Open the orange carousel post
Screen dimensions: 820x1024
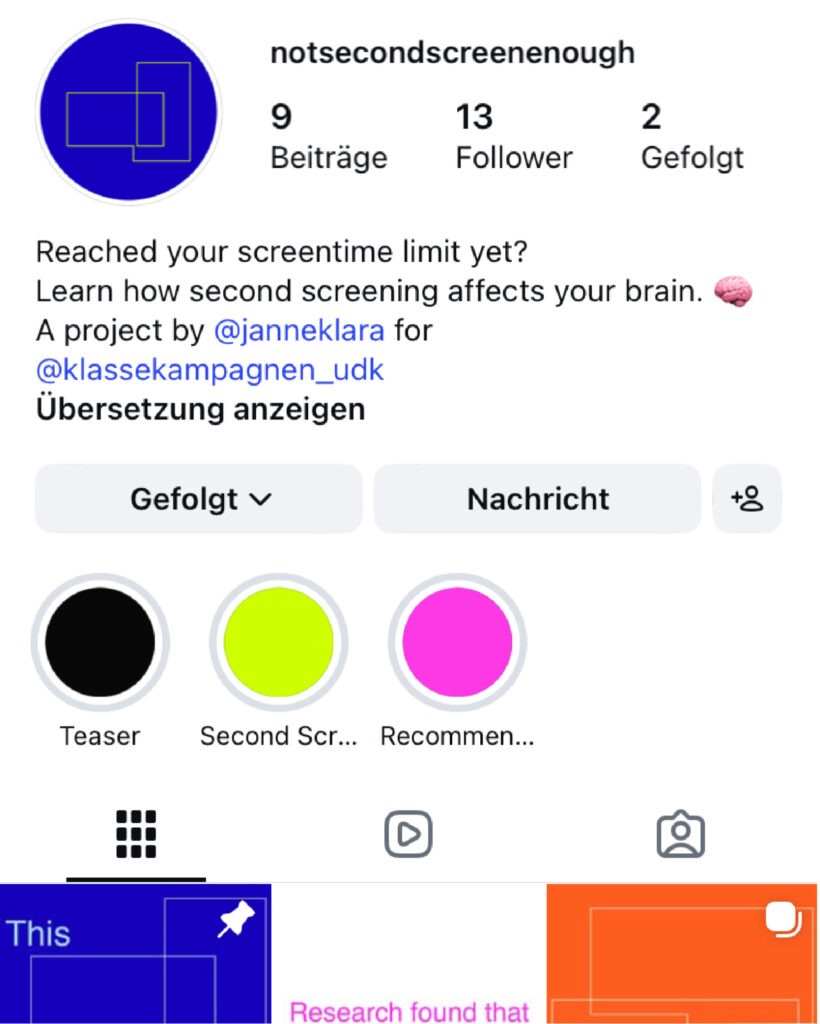click(682, 954)
